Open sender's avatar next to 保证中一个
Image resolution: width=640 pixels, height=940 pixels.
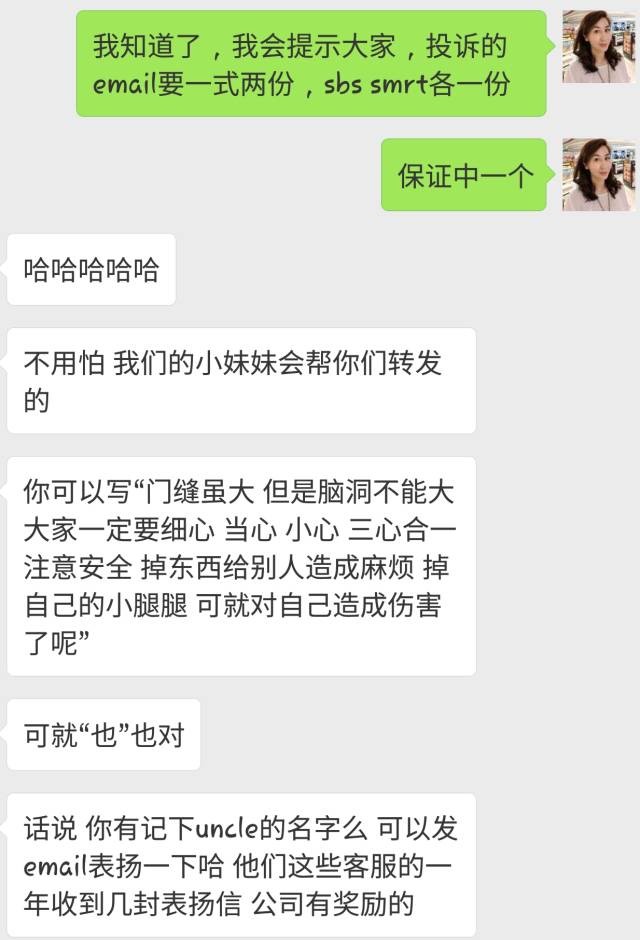[x=598, y=174]
